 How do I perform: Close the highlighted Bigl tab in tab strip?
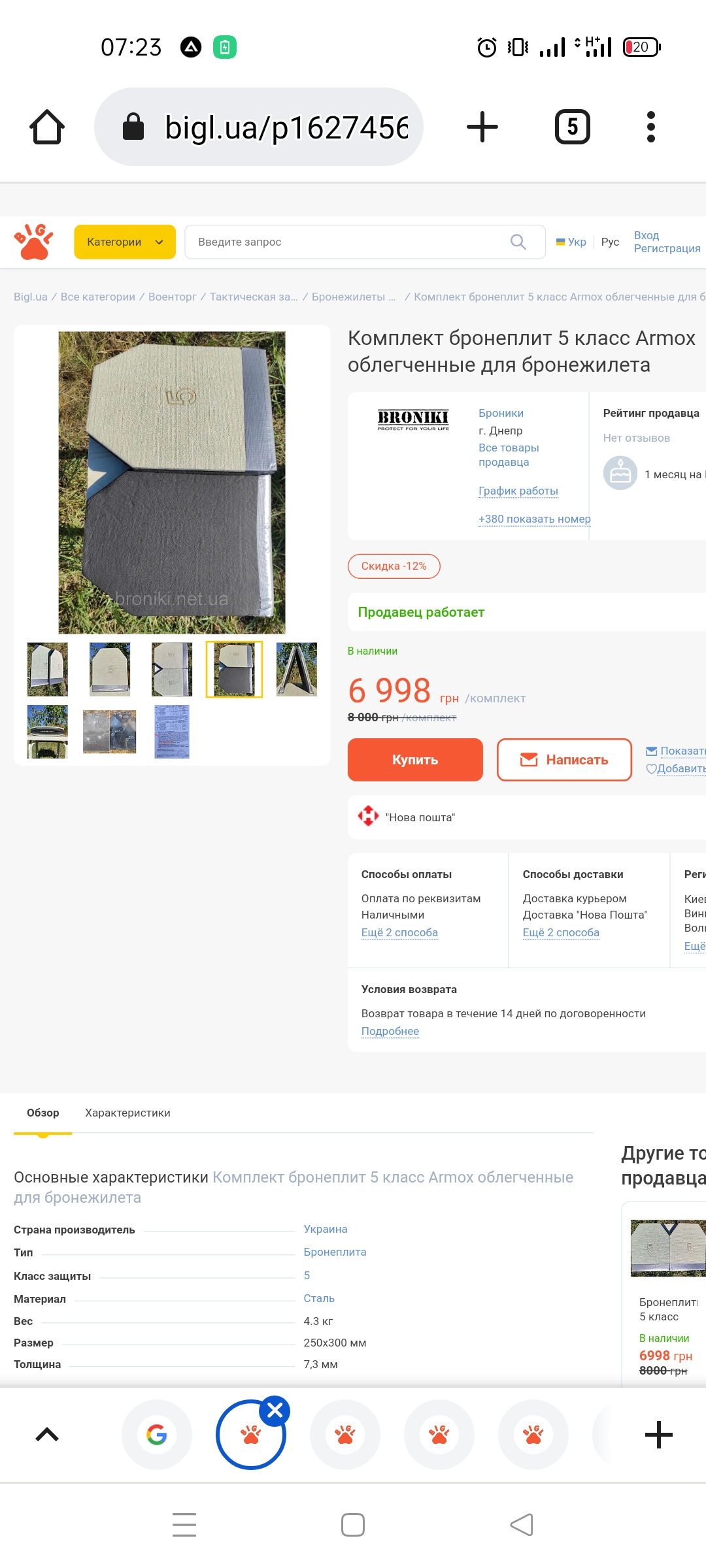tap(275, 1412)
